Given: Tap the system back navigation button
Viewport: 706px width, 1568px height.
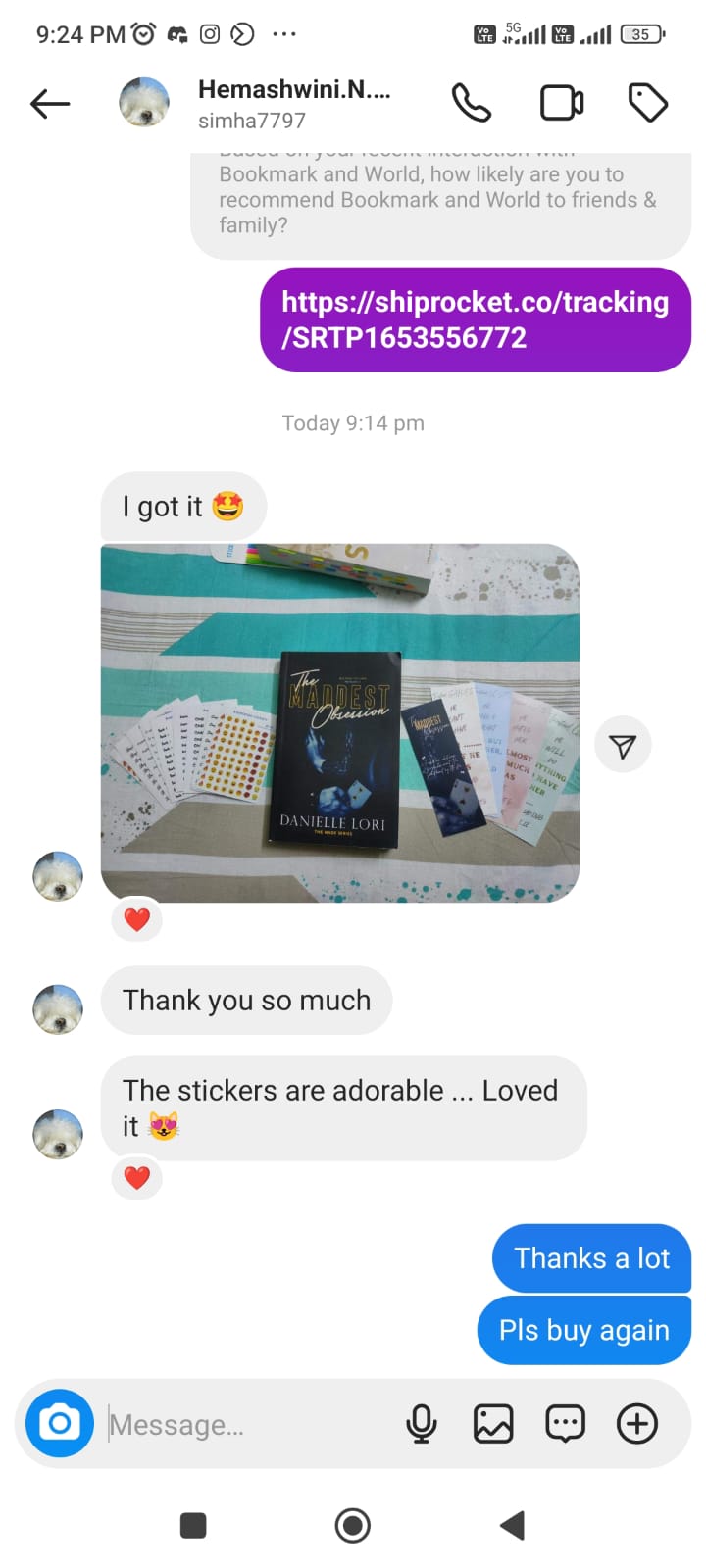Looking at the screenshot, I should (x=512, y=1525).
